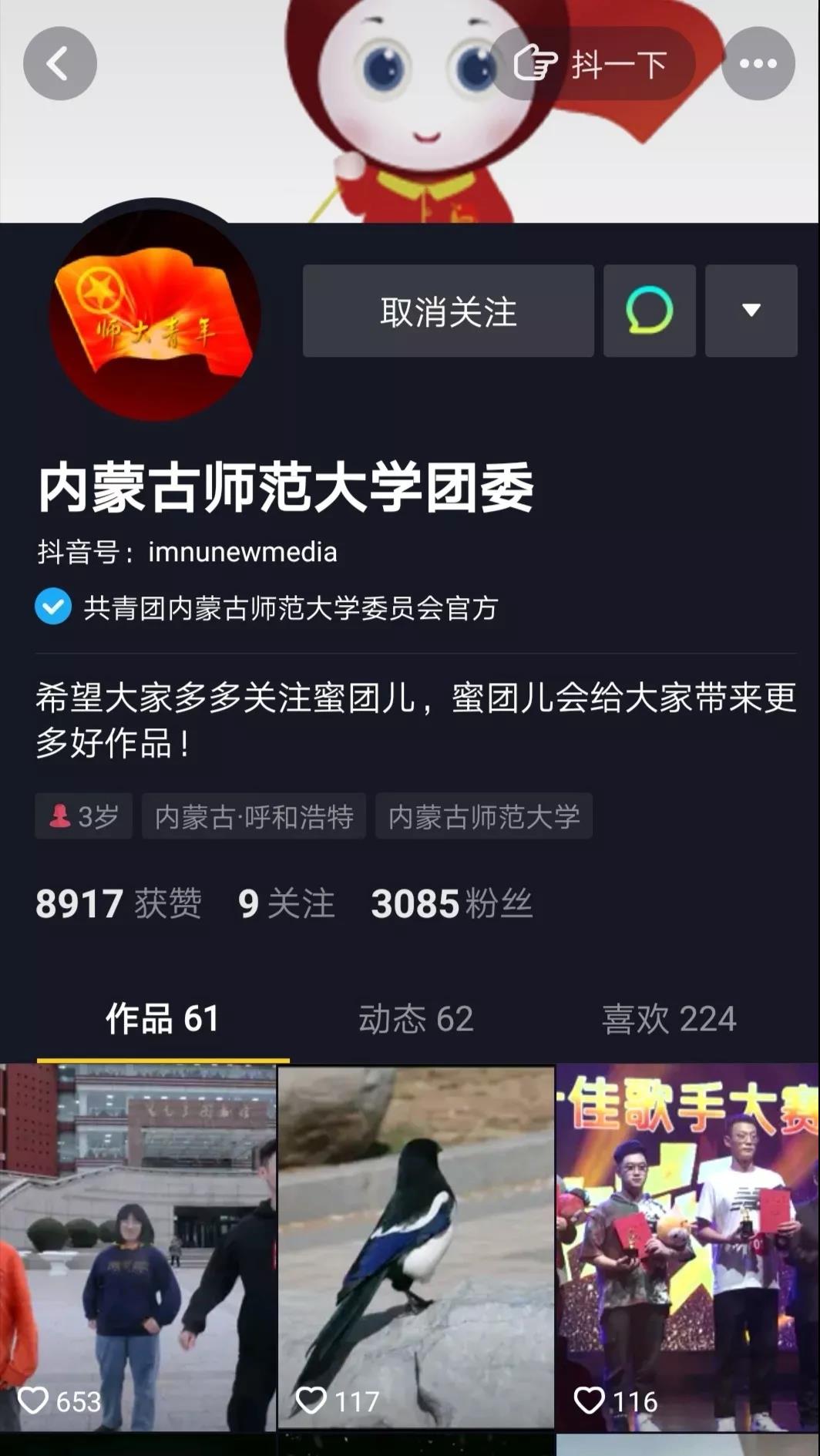The height and width of the screenshot is (1456, 820).
Task: Play the magpie video with 117 likes
Action: [x=415, y=1249]
